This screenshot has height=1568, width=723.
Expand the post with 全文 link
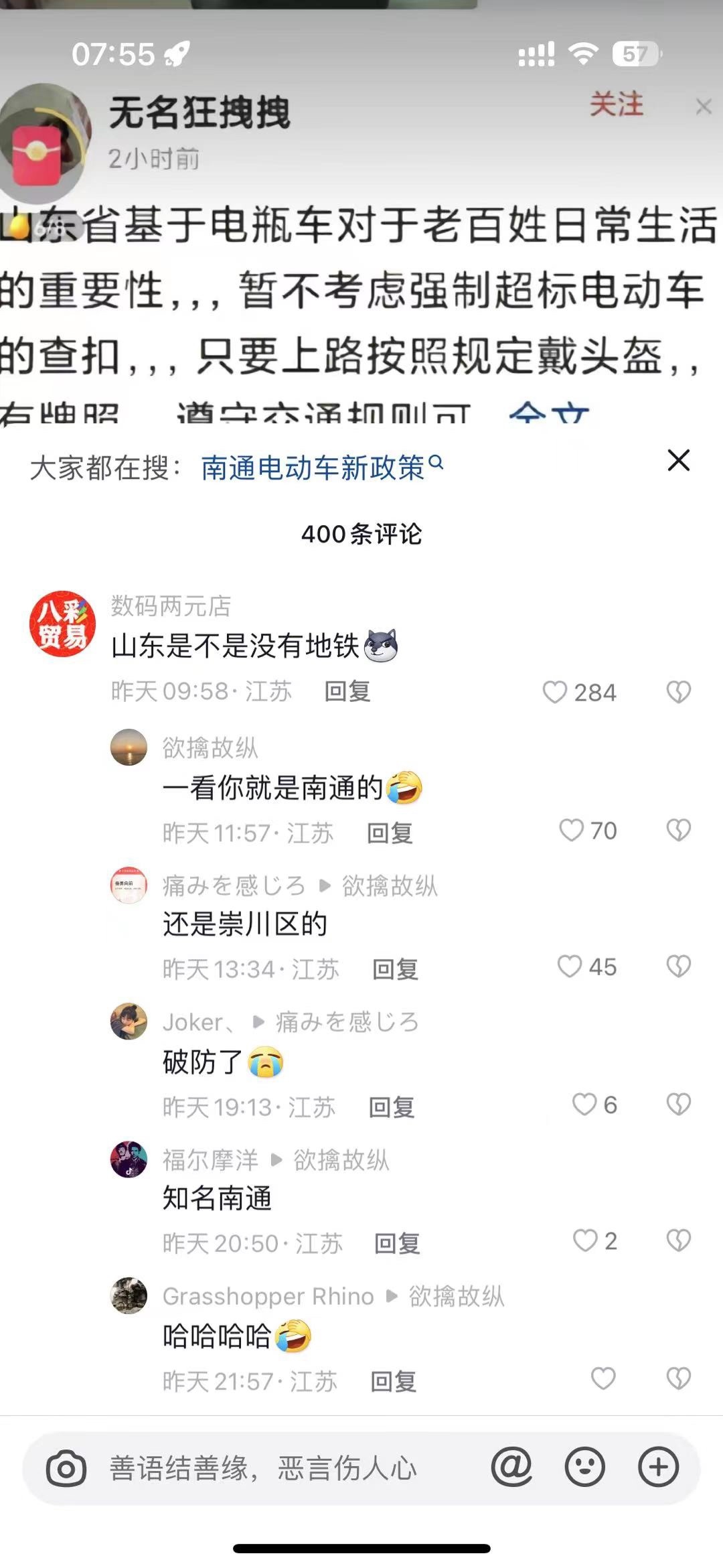tap(548, 413)
